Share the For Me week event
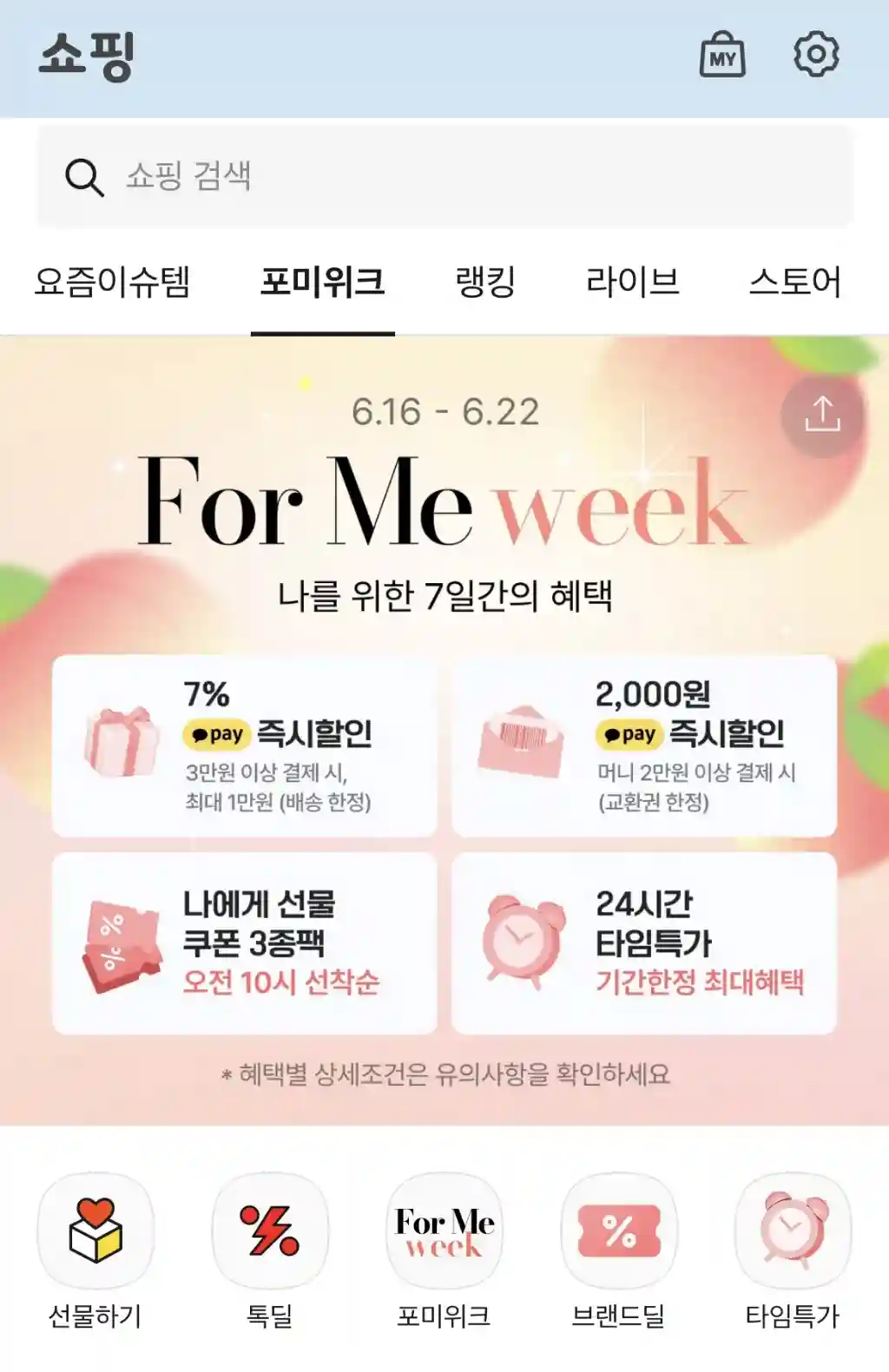The image size is (889, 1372). coord(821,416)
